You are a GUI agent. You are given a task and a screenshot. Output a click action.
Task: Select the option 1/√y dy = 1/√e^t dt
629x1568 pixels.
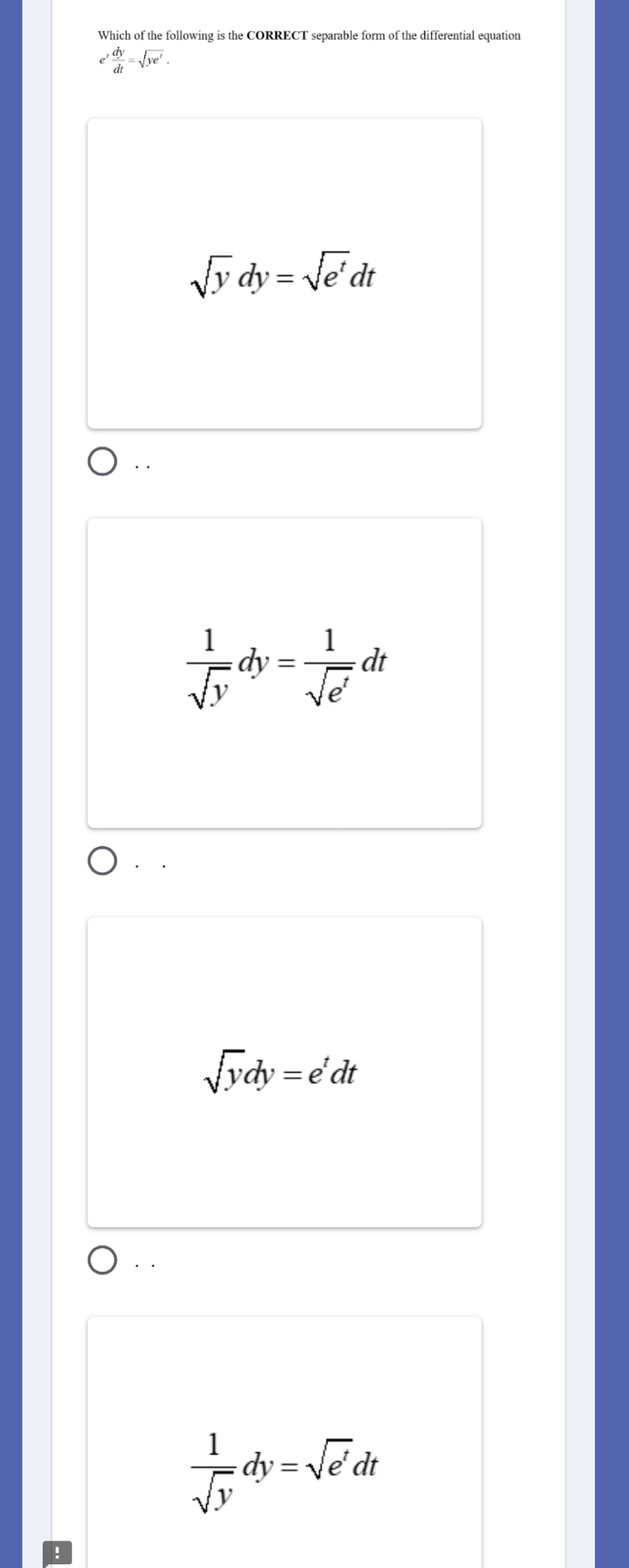tap(102, 861)
